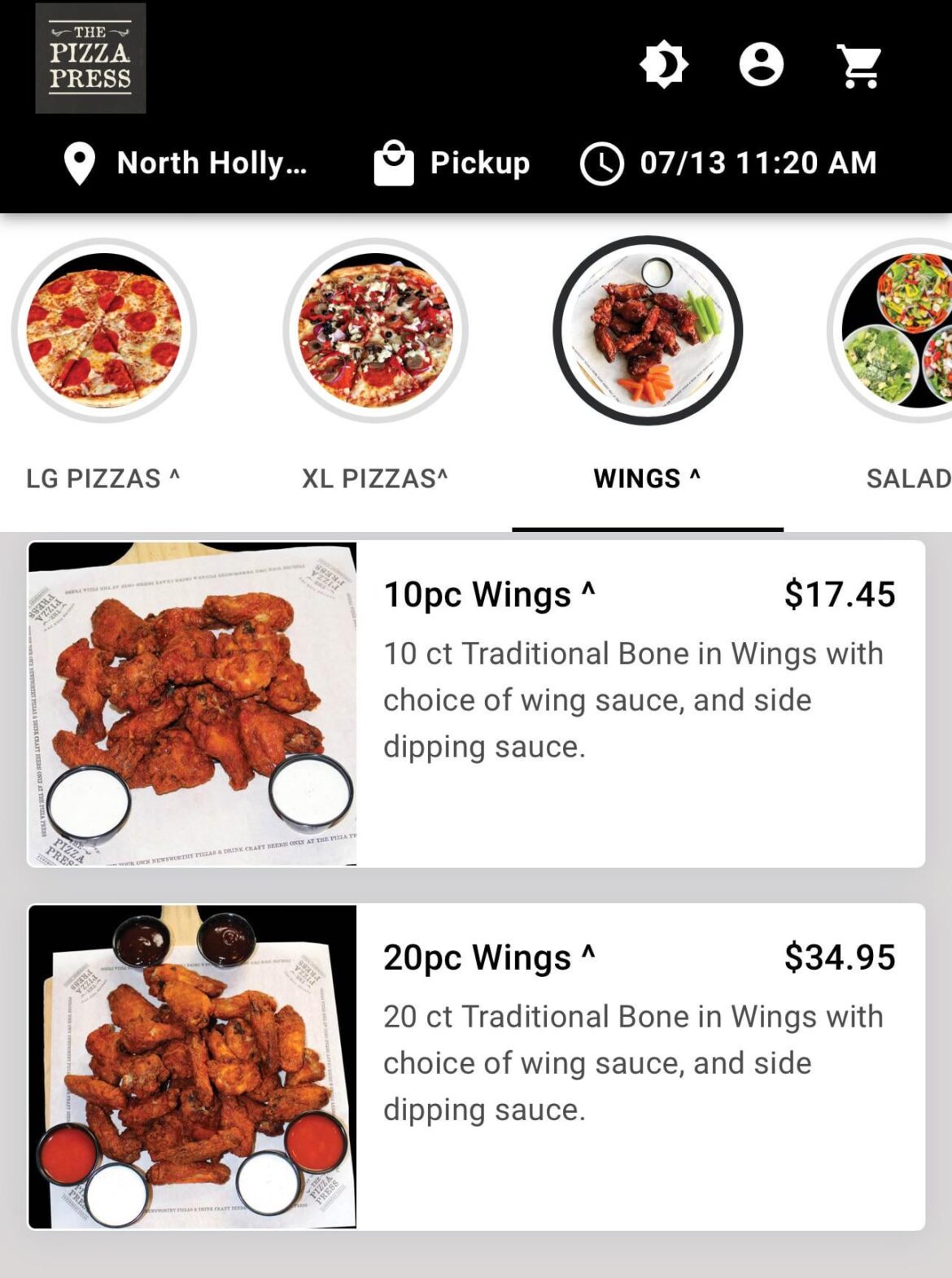
Task: Switch fulfillment by tapping Pickup
Action: 479,163
